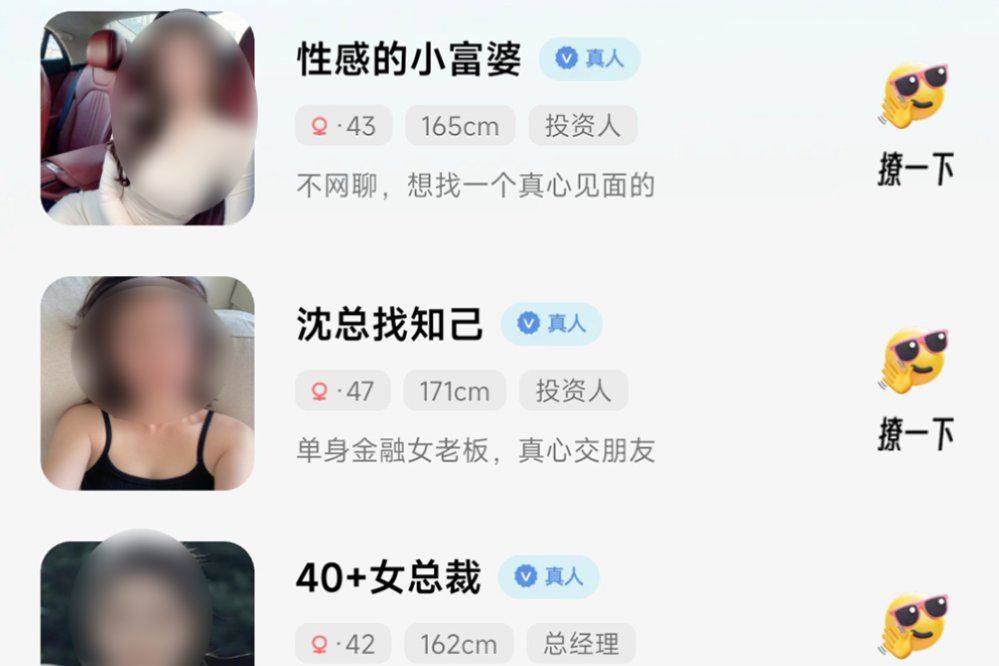Open 40+女总裁's profile photo

[x=147, y=605]
